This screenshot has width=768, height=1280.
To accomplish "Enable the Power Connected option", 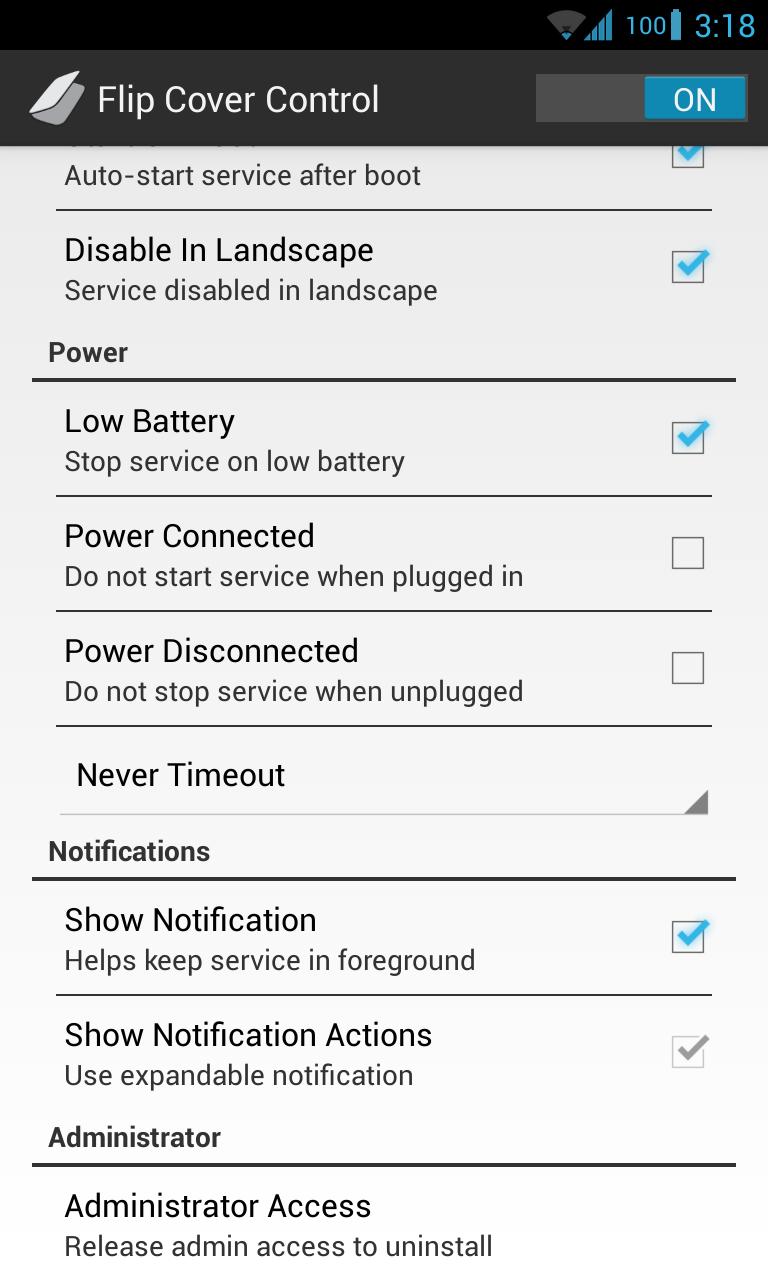I will (687, 552).
